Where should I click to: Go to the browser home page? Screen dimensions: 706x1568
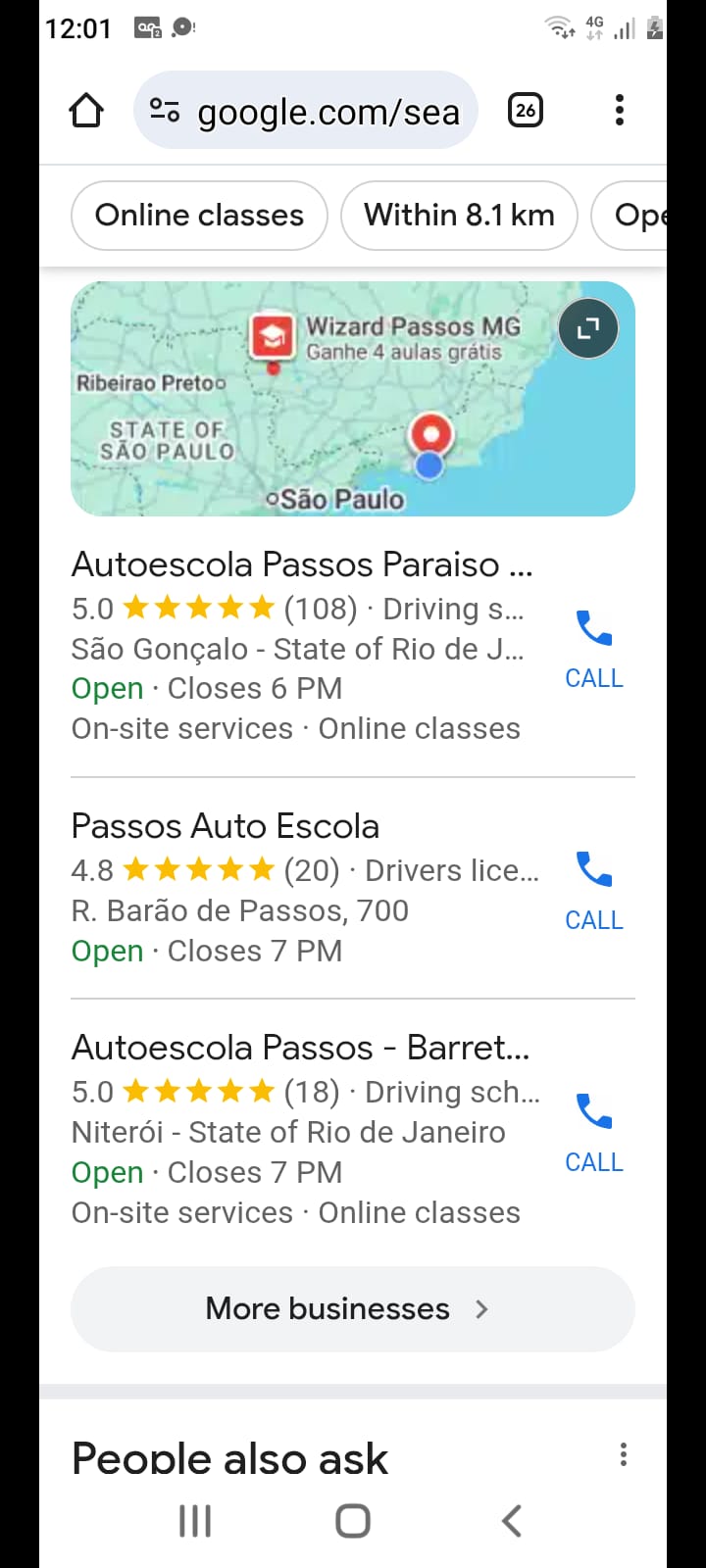point(86,111)
